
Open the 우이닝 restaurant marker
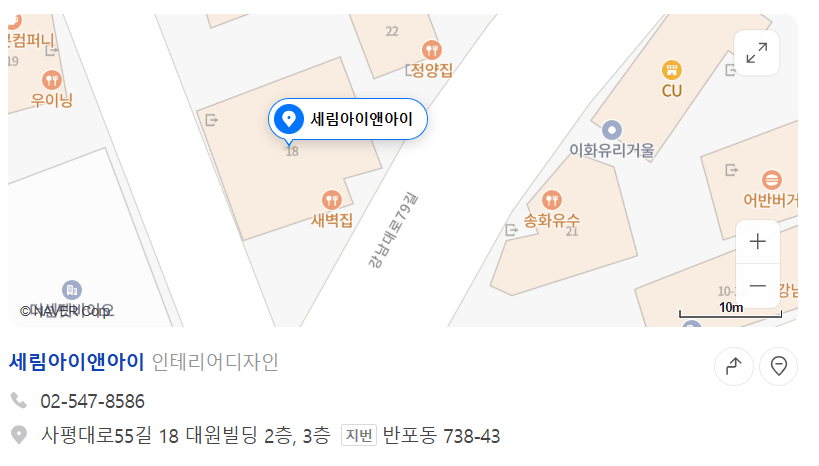(x=51, y=81)
